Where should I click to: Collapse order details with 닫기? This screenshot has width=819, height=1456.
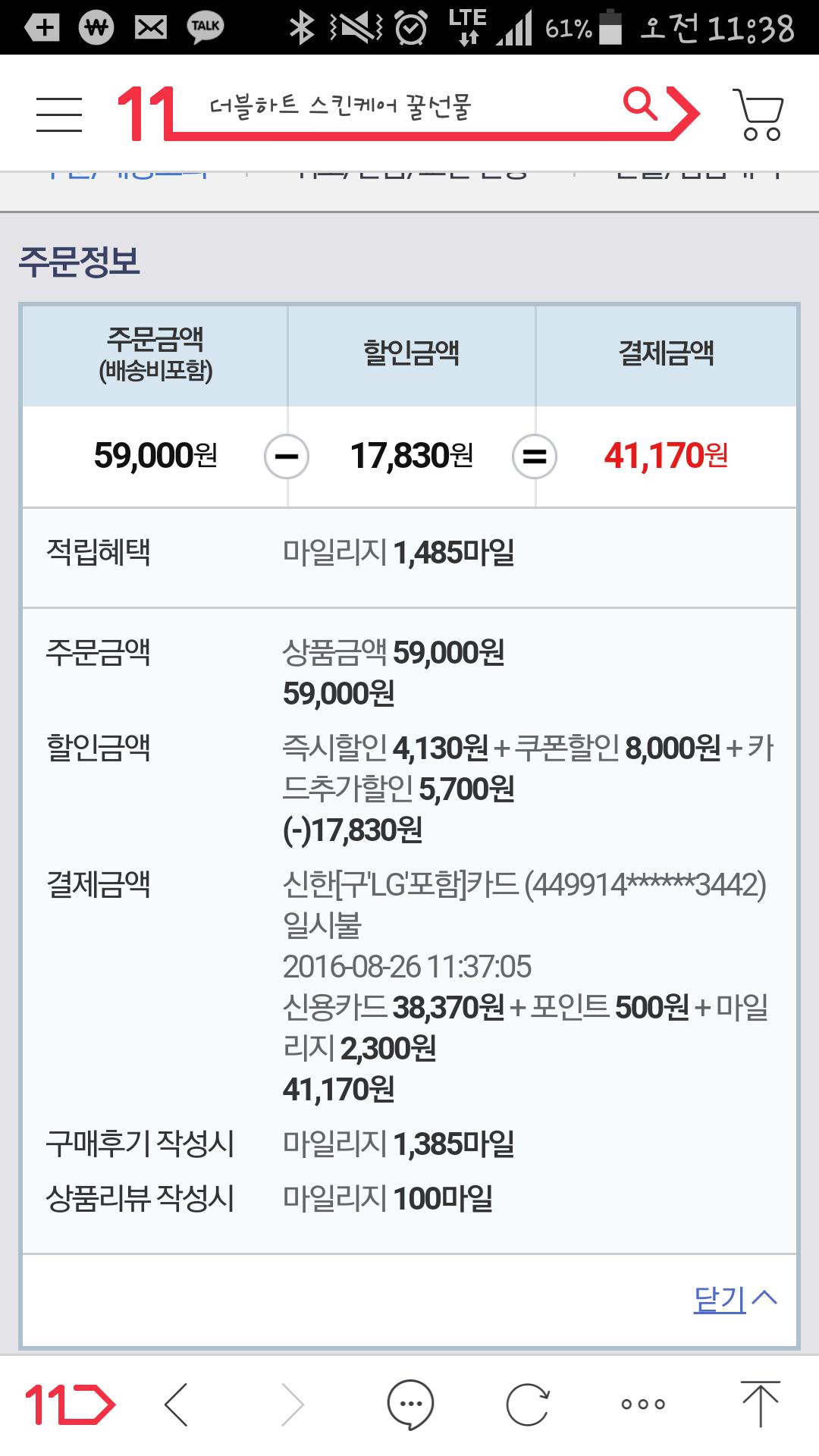tap(734, 1299)
